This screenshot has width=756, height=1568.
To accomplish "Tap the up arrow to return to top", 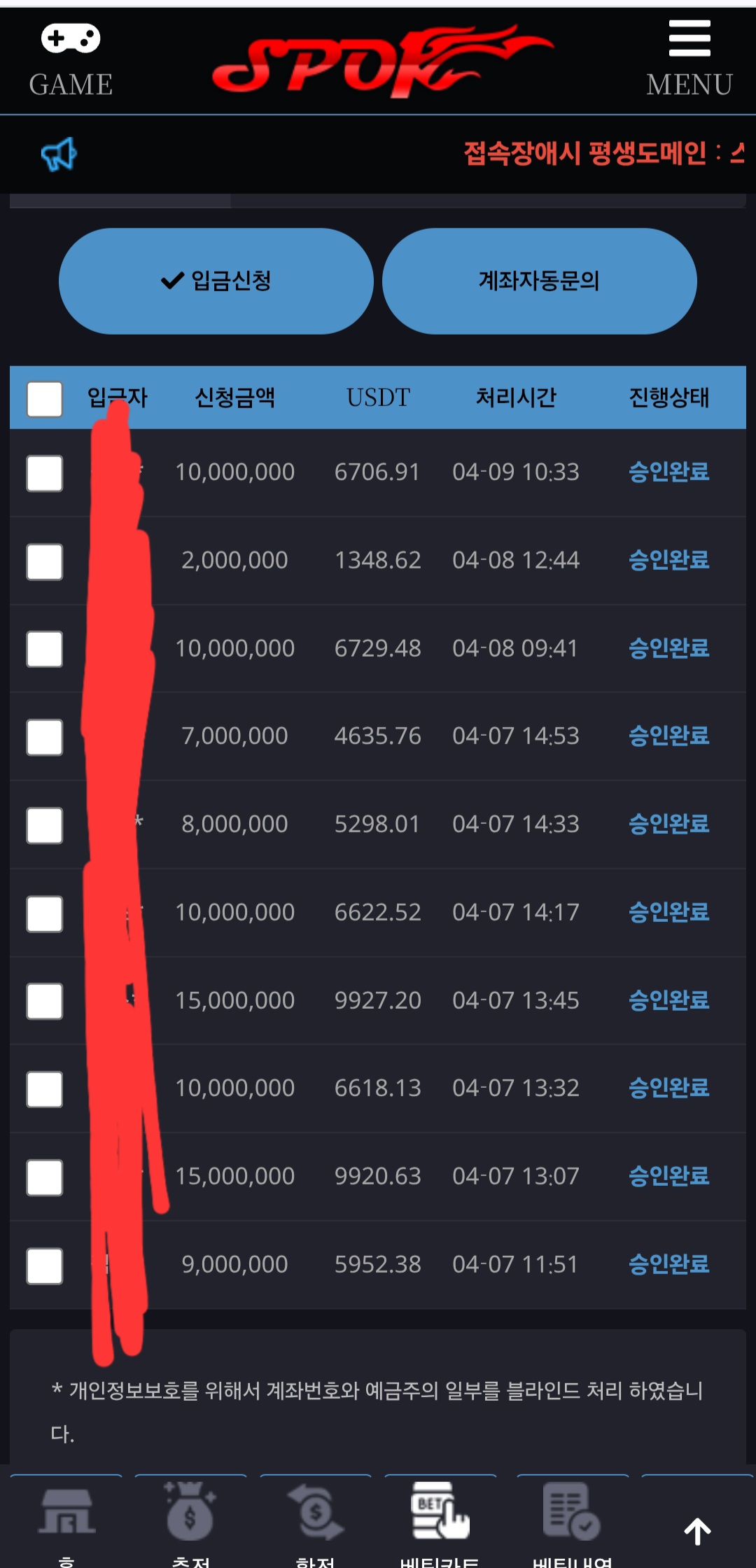I will (x=697, y=1532).
